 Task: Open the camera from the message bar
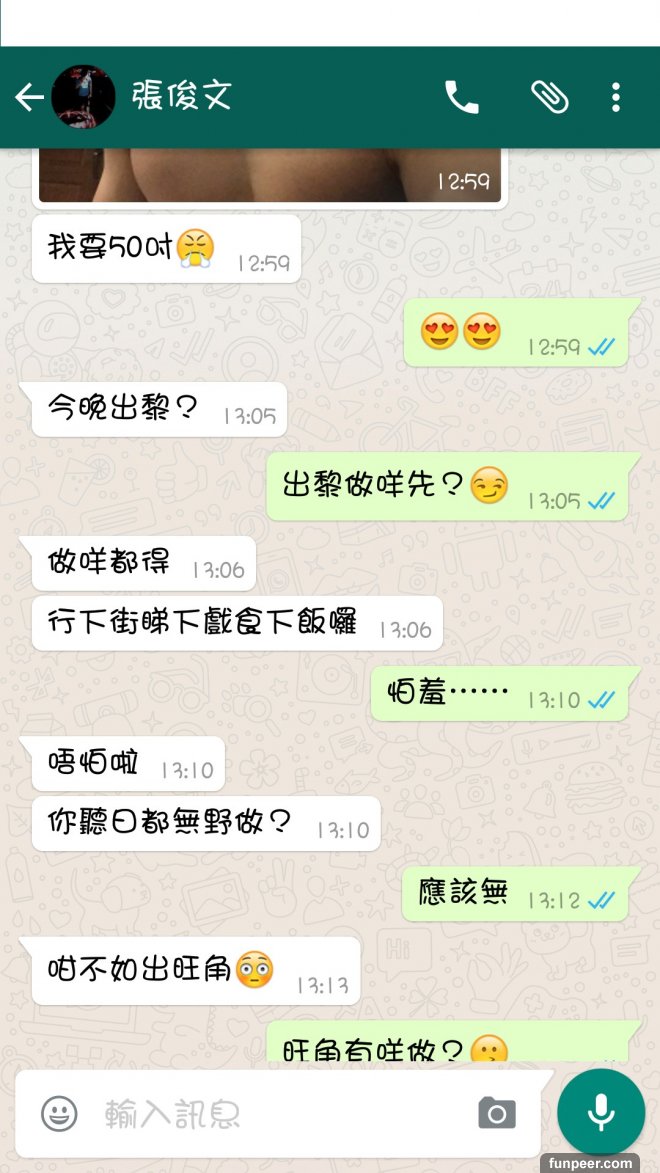[496, 1113]
